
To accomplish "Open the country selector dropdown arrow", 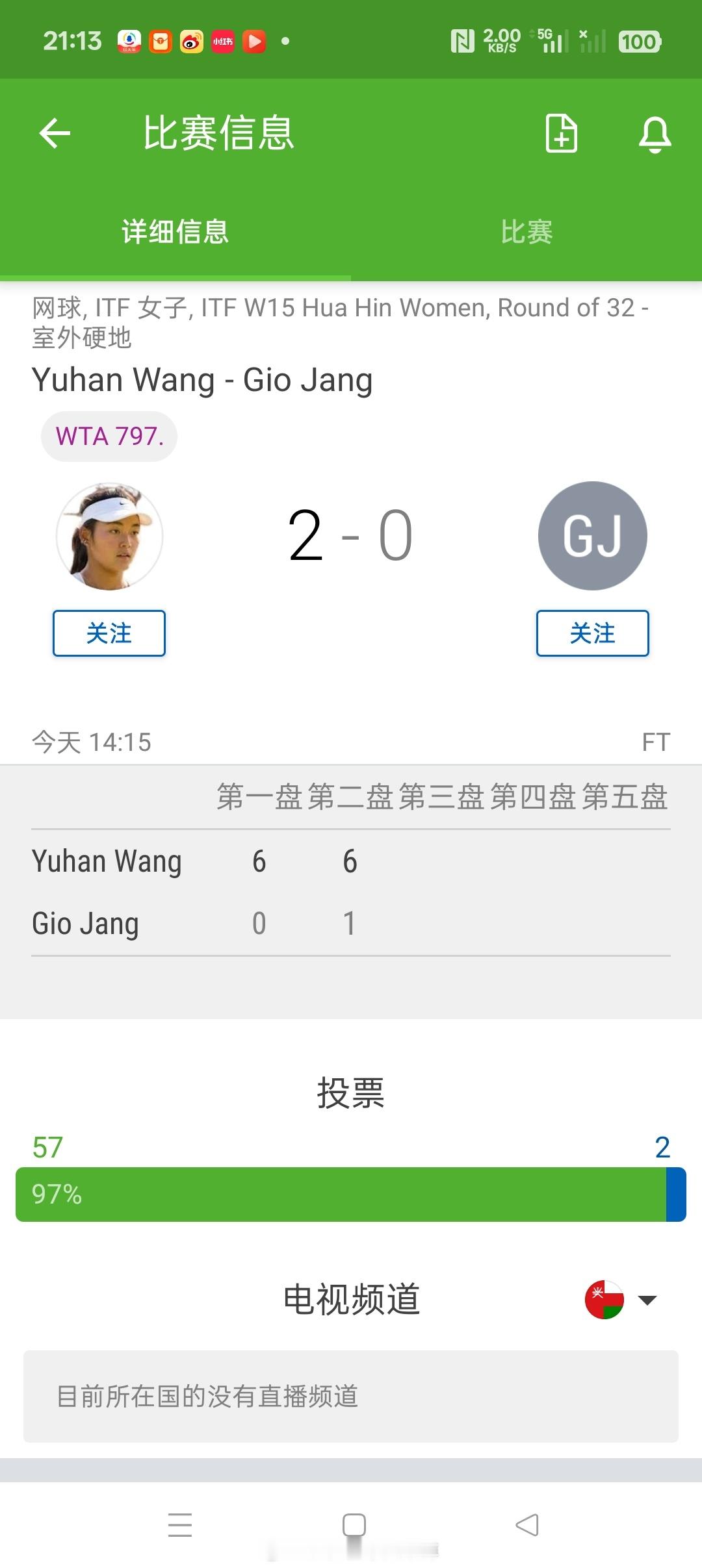I will (648, 1299).
